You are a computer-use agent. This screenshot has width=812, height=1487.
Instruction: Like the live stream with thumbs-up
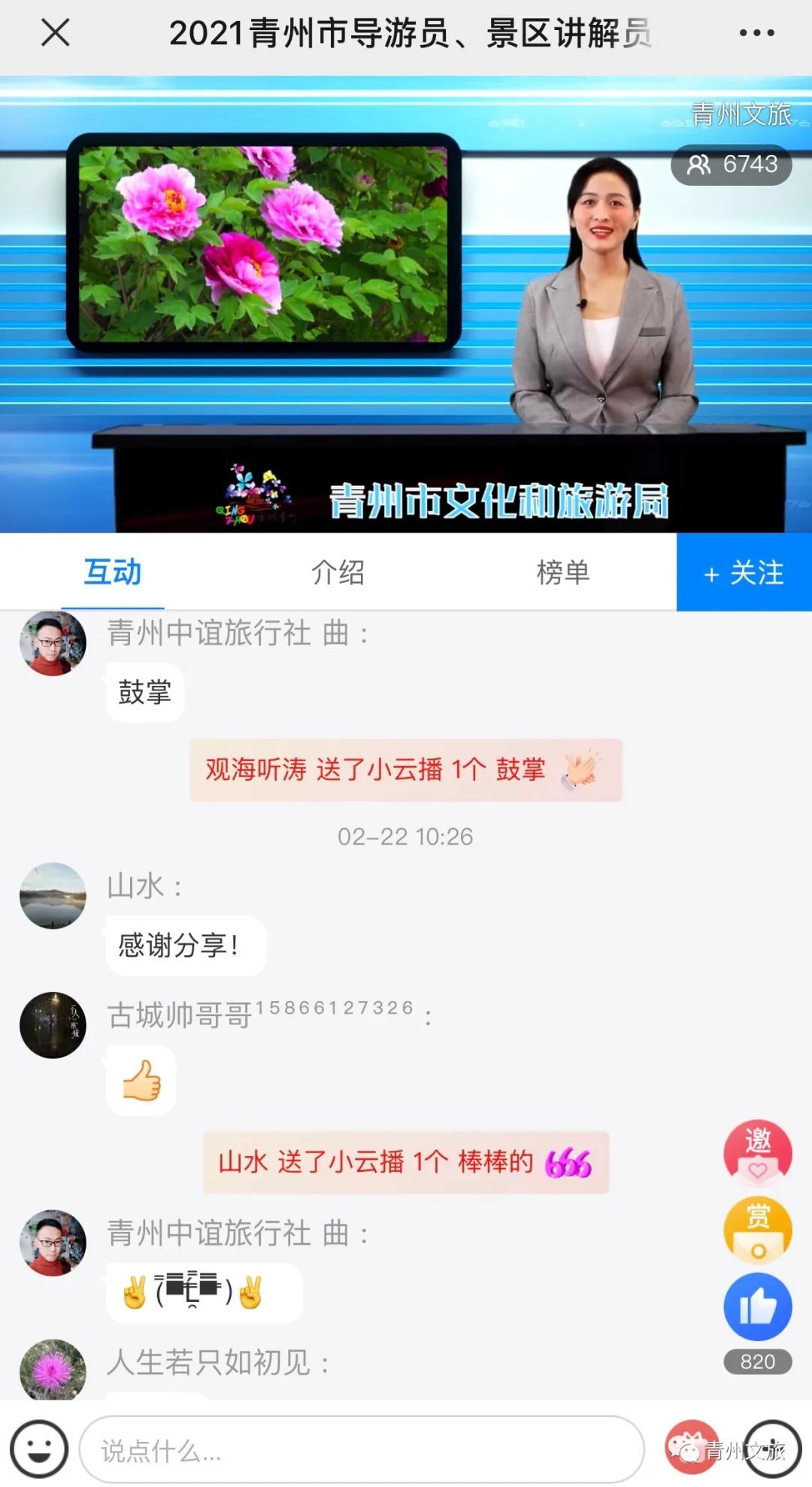tap(757, 1306)
